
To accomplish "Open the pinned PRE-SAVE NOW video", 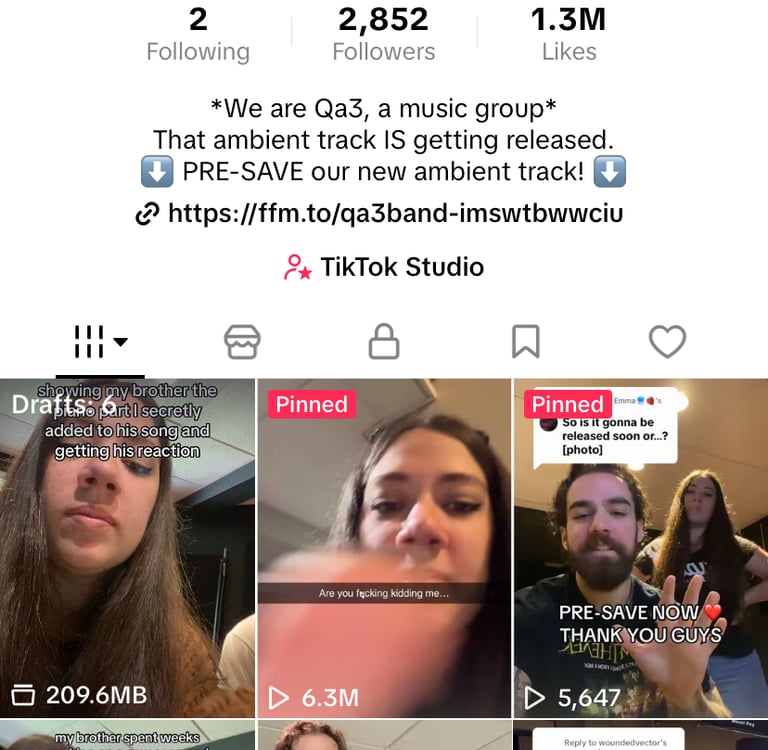I will (641, 548).
